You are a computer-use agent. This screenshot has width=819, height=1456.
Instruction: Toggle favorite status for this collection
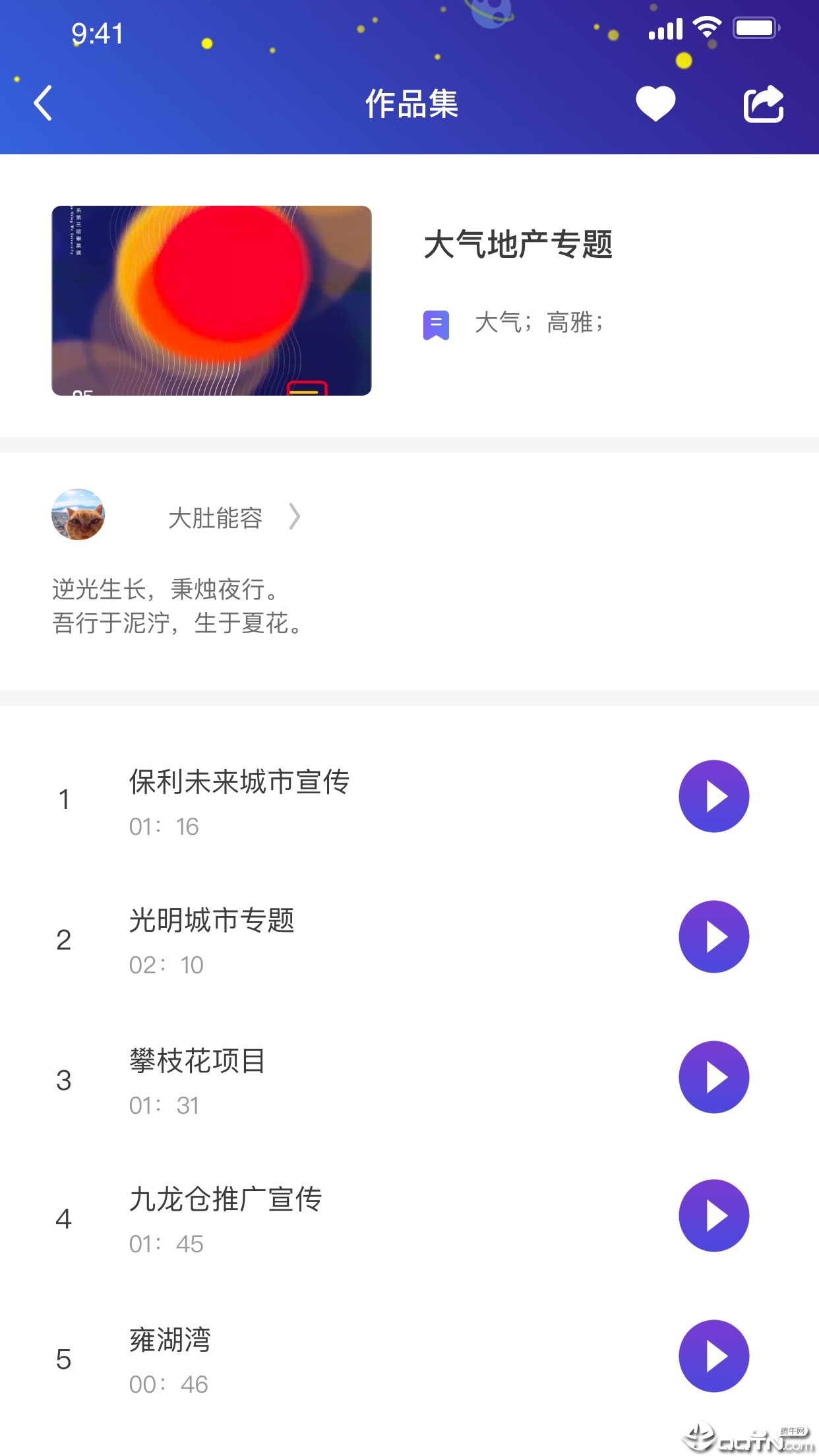click(656, 104)
